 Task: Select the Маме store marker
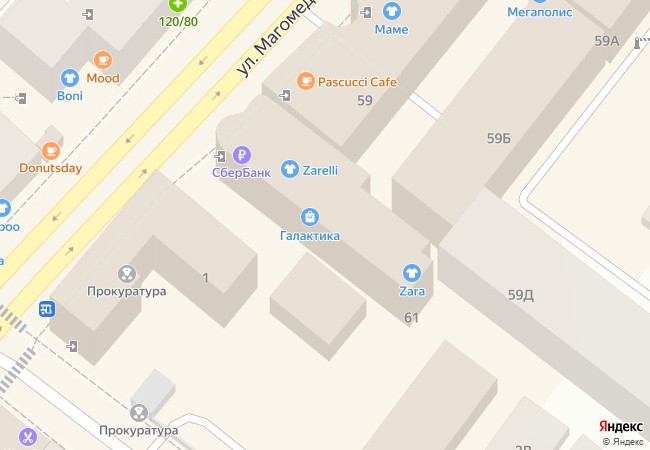tap(391, 12)
